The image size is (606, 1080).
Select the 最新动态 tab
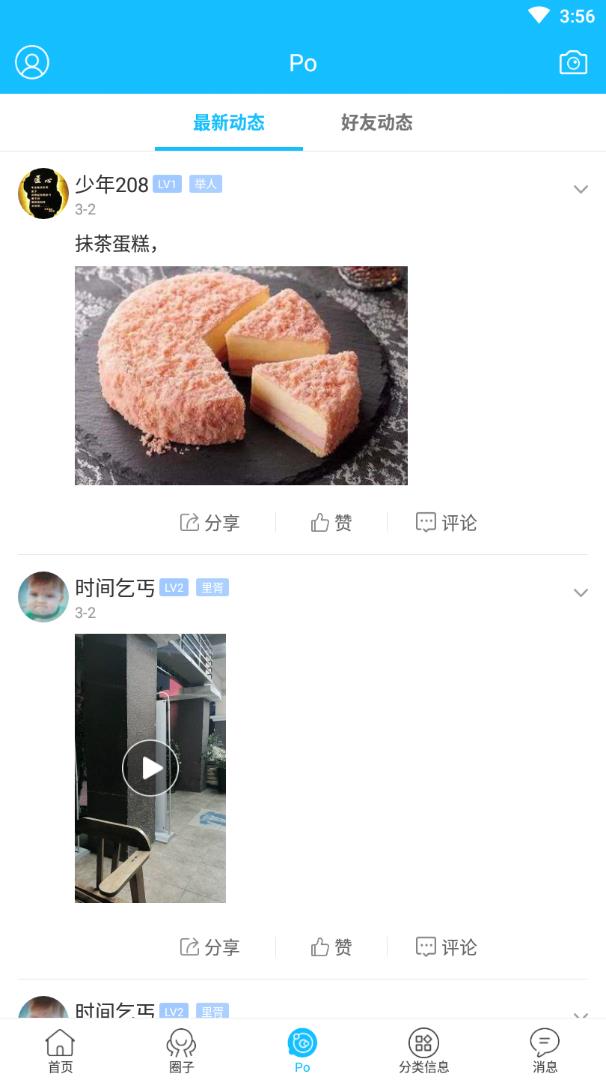(229, 123)
